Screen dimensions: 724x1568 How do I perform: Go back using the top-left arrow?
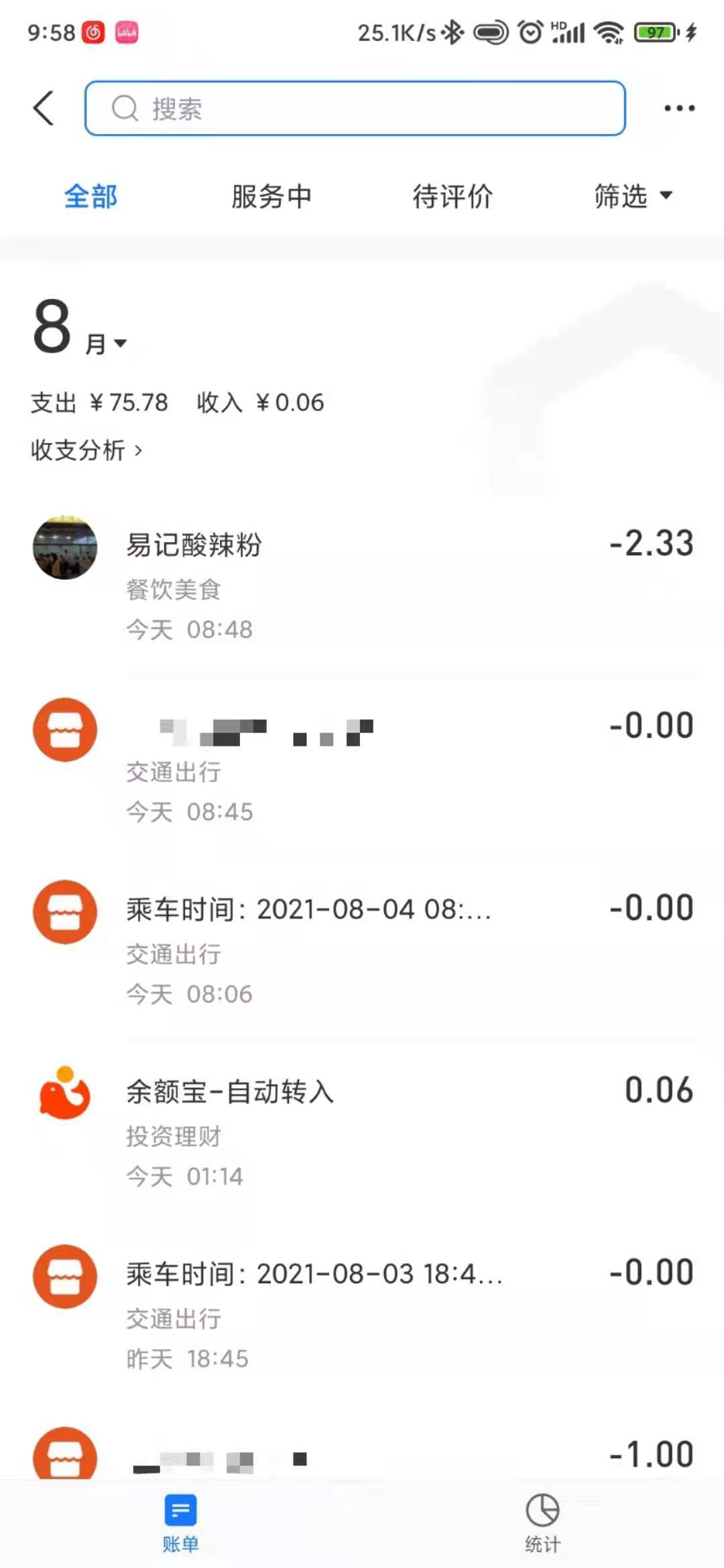44,109
